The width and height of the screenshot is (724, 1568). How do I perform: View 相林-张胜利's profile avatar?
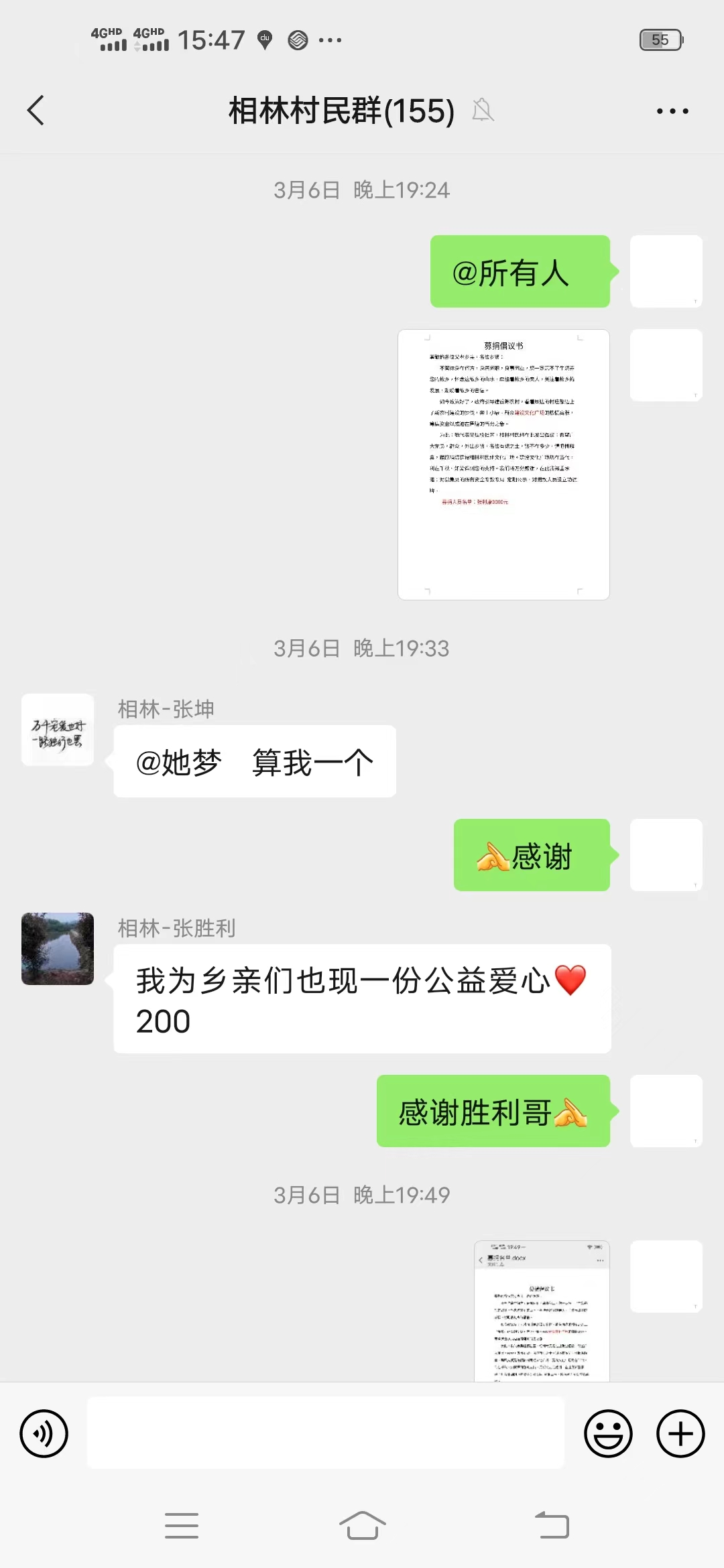58,948
